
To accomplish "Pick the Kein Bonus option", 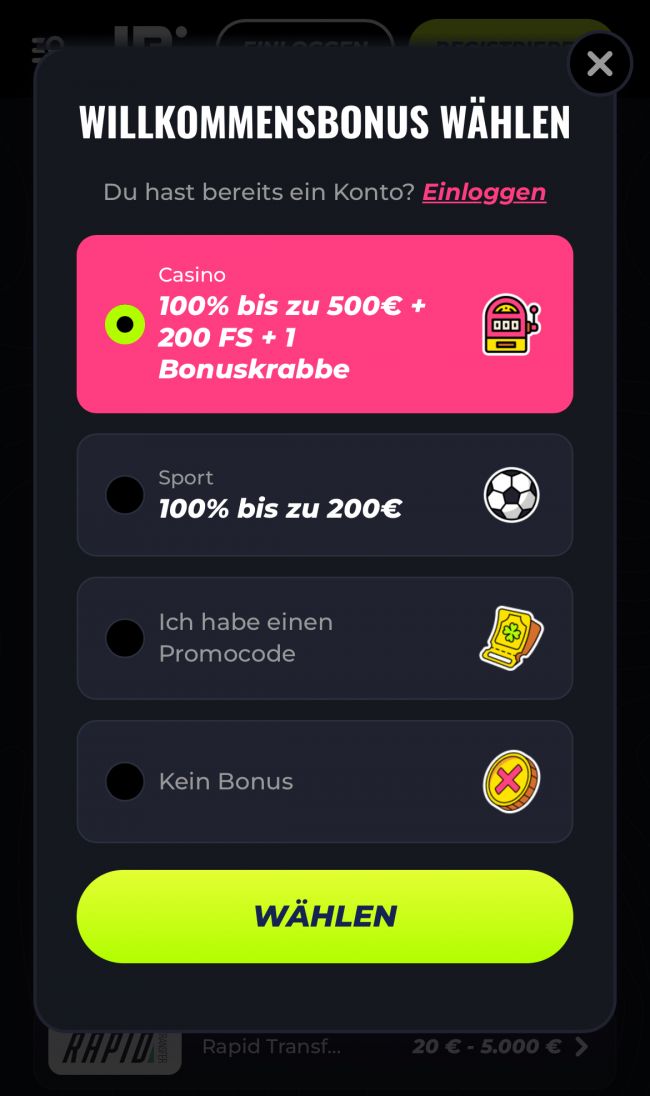I will (x=324, y=781).
